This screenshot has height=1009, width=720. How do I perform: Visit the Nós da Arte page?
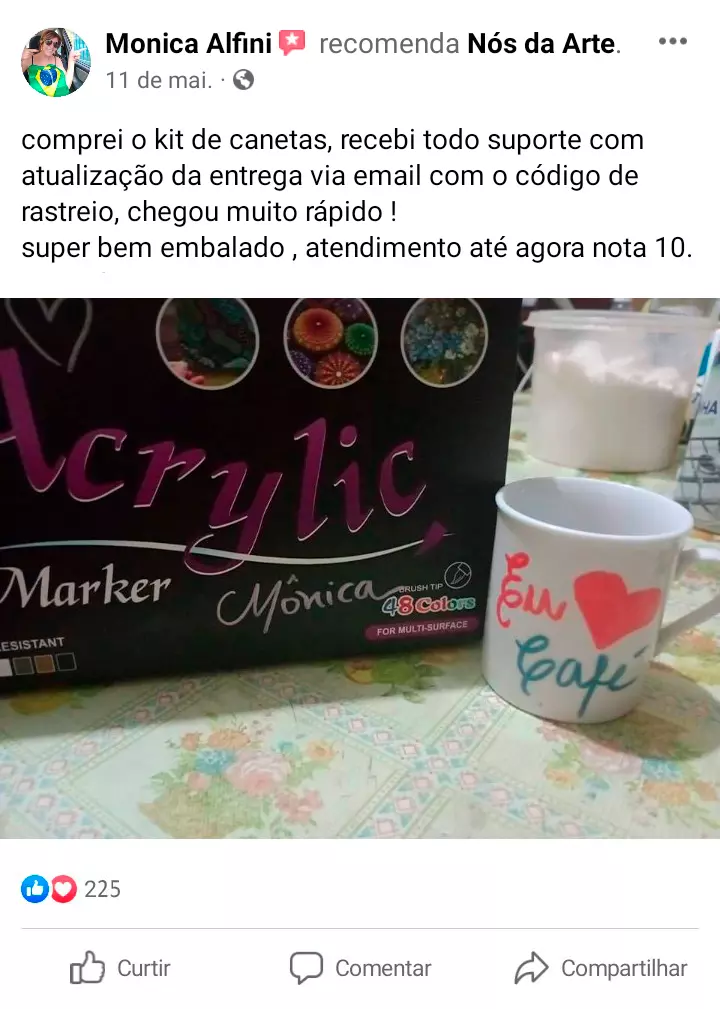(x=542, y=44)
